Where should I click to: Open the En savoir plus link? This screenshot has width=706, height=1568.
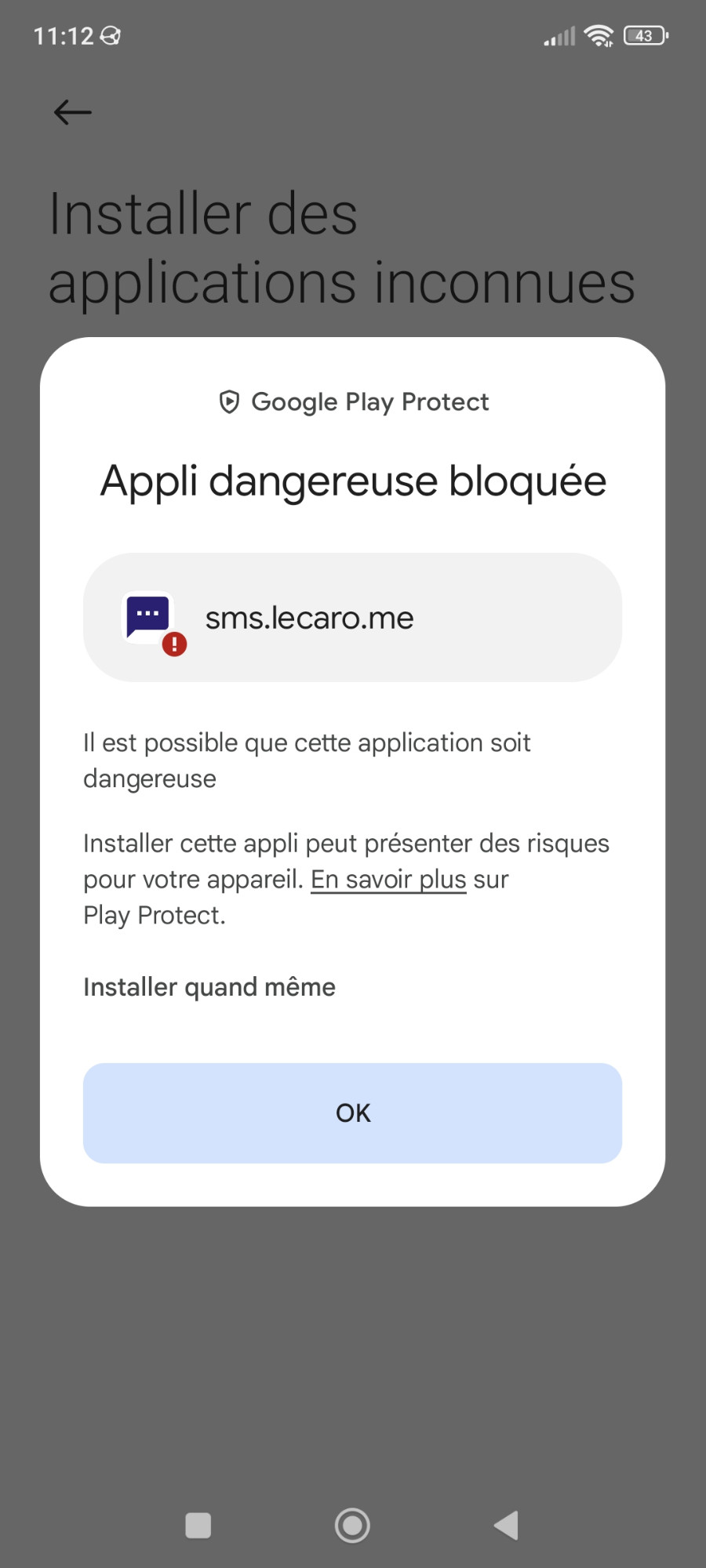click(x=388, y=880)
